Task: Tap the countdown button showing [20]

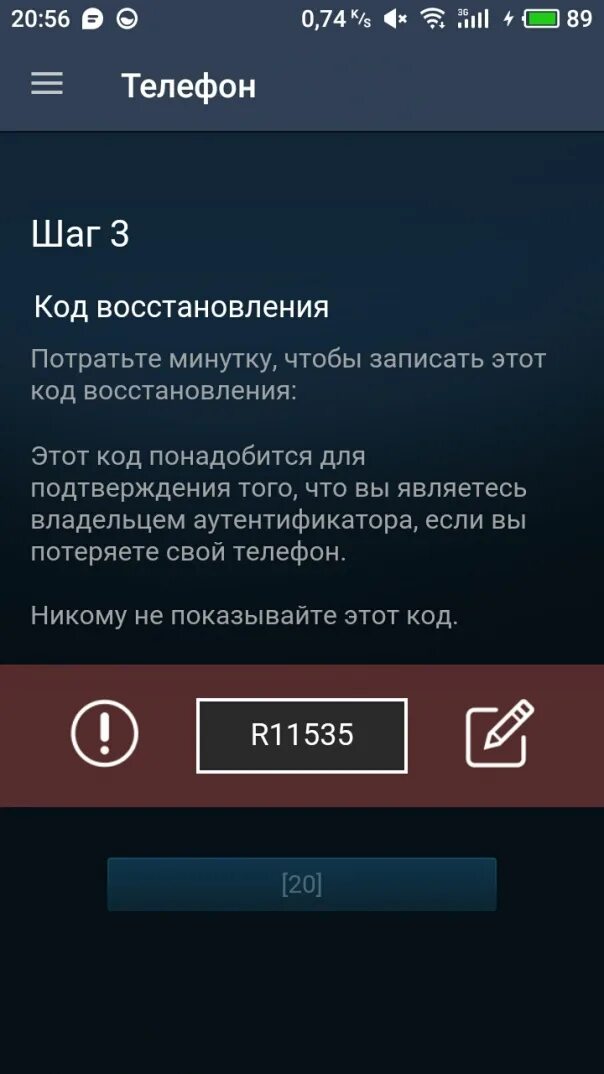Action: click(302, 884)
